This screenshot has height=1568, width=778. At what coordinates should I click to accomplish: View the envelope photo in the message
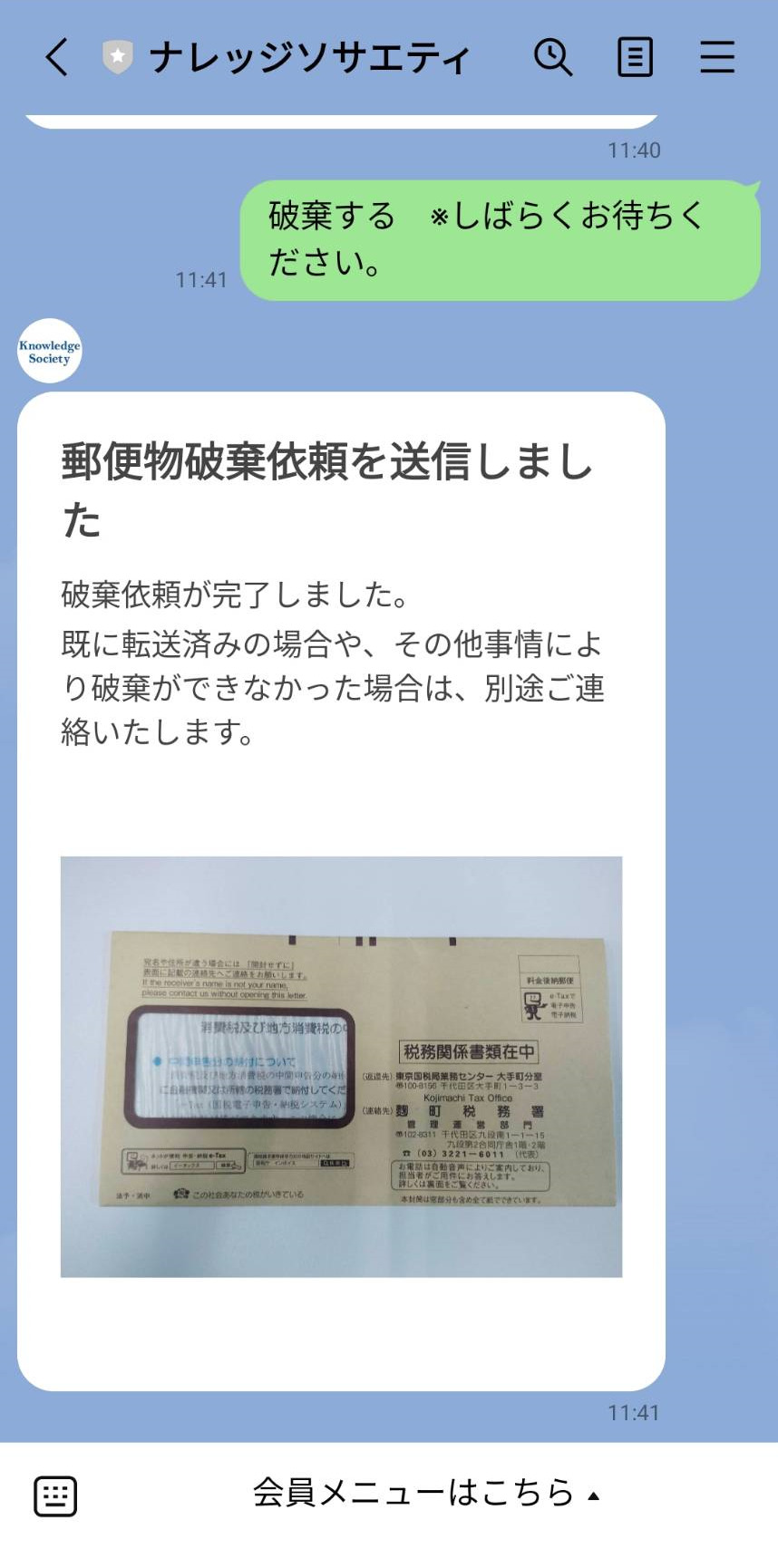341,1066
